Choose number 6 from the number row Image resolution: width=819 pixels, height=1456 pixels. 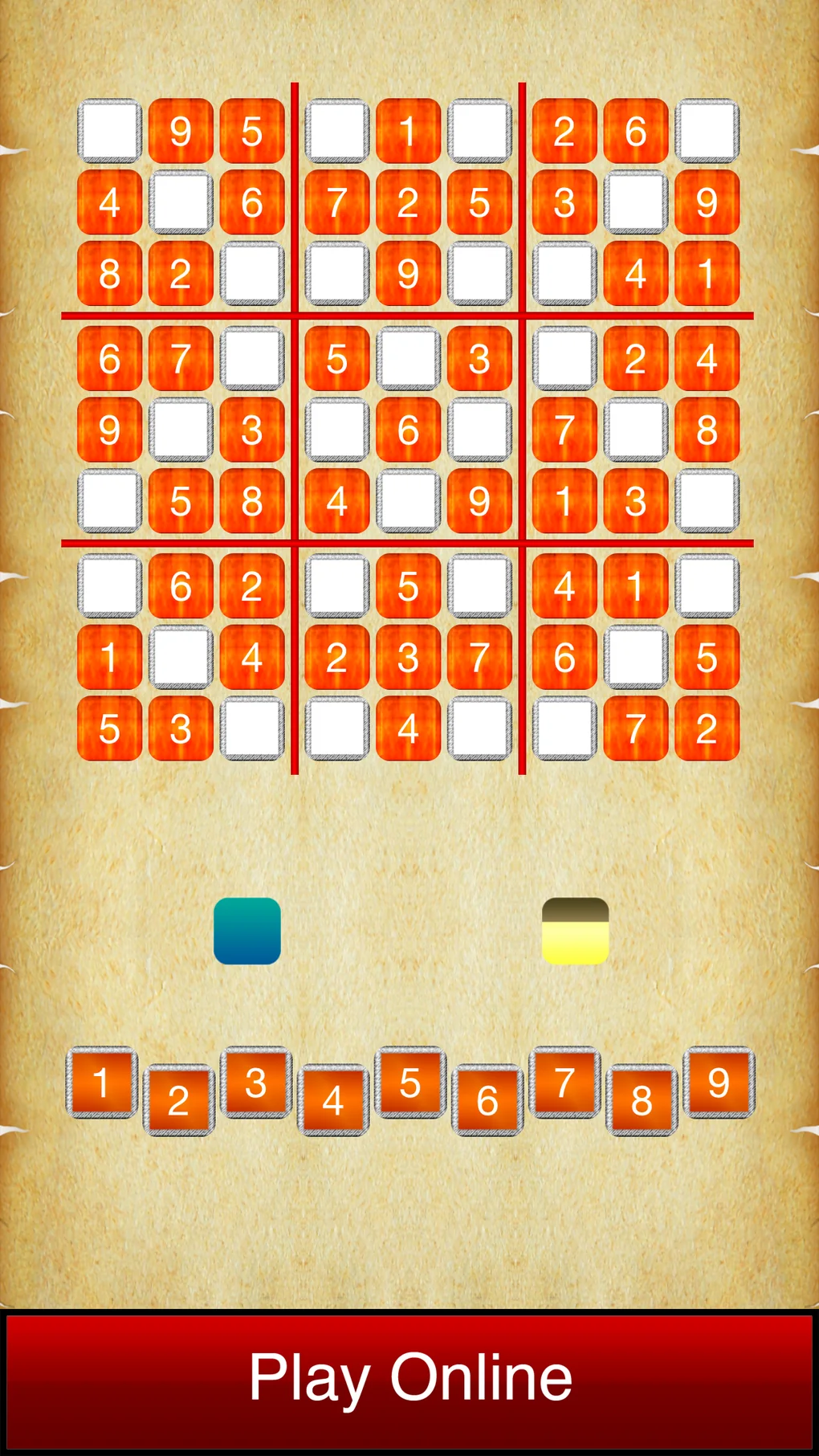click(x=487, y=1099)
